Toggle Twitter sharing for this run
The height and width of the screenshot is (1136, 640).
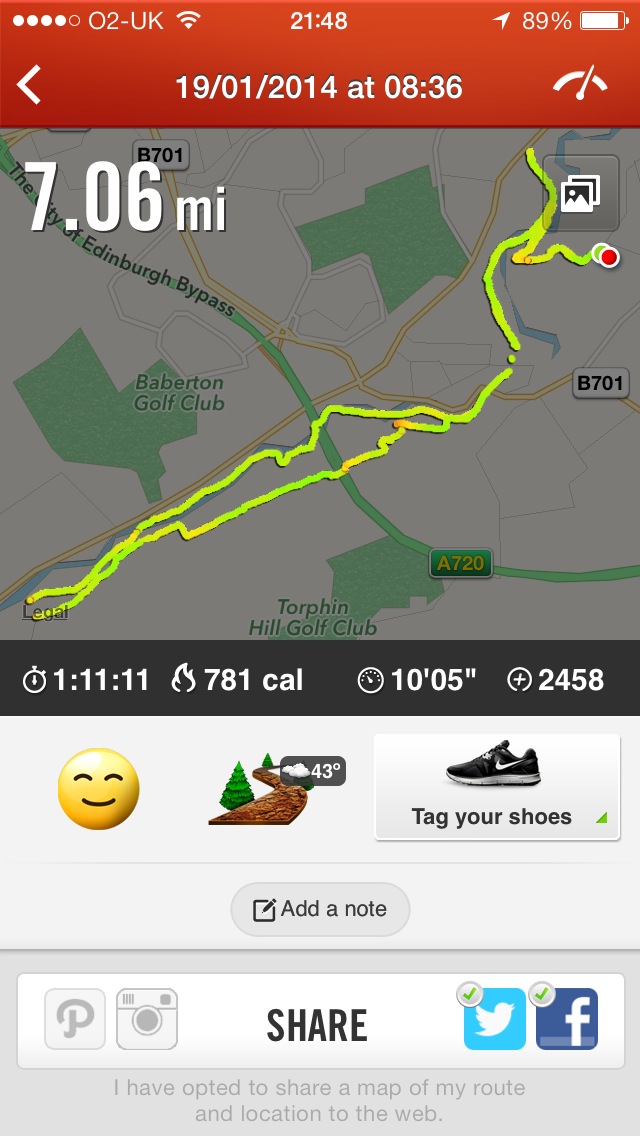pyautogui.click(x=494, y=1019)
